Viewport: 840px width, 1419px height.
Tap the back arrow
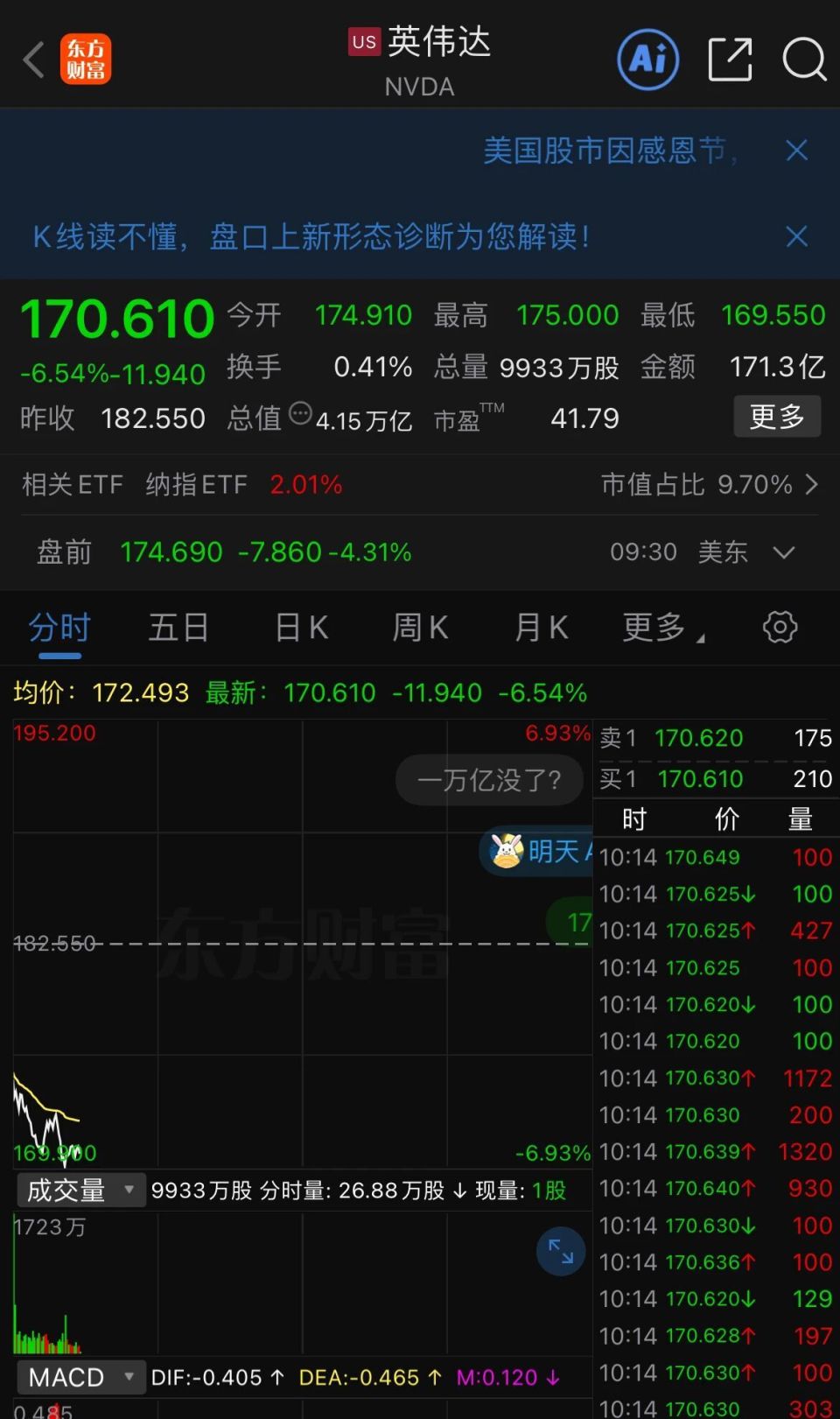32,60
